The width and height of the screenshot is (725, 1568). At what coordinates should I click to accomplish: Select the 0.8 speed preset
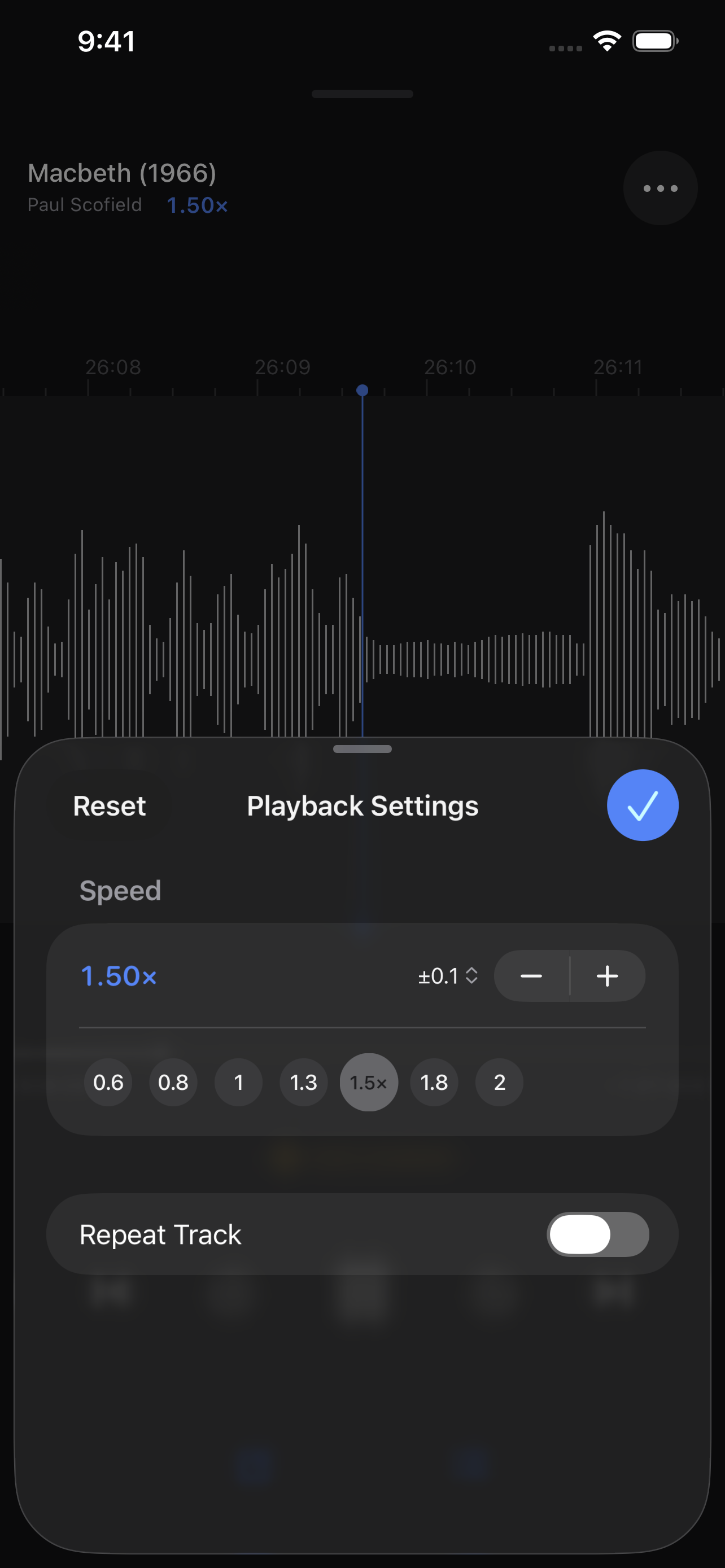coord(173,1082)
